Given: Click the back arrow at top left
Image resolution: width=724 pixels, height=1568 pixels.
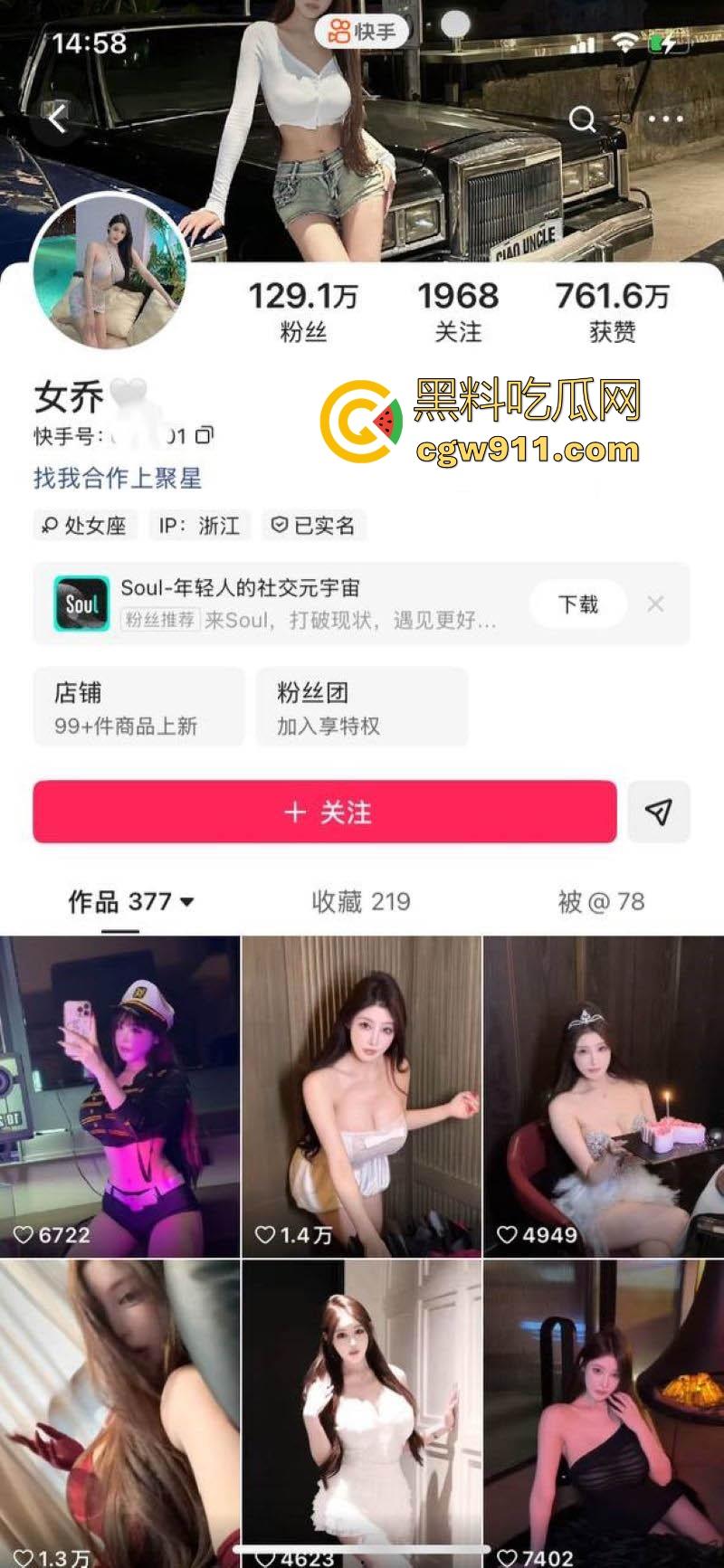Looking at the screenshot, I should [59, 119].
